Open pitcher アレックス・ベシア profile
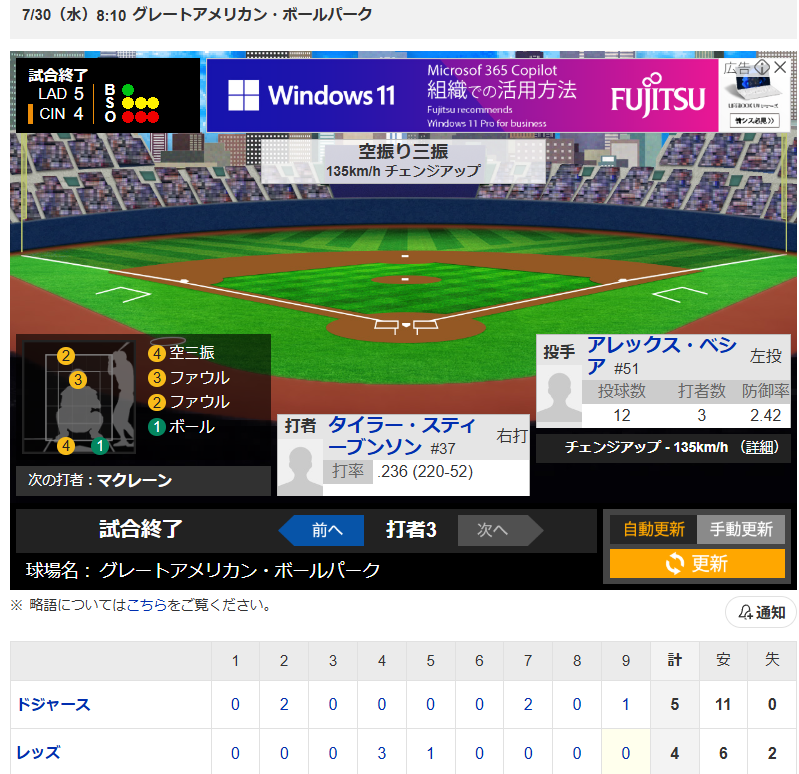The height and width of the screenshot is (774, 799). 658,354
